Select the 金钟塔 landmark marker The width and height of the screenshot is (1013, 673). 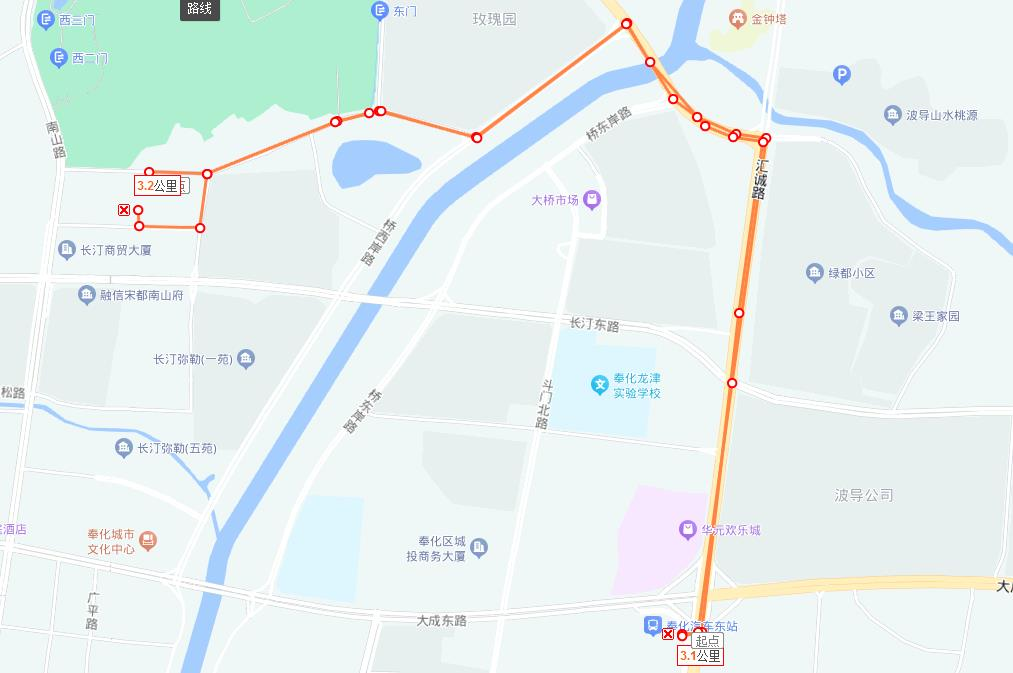pos(738,17)
